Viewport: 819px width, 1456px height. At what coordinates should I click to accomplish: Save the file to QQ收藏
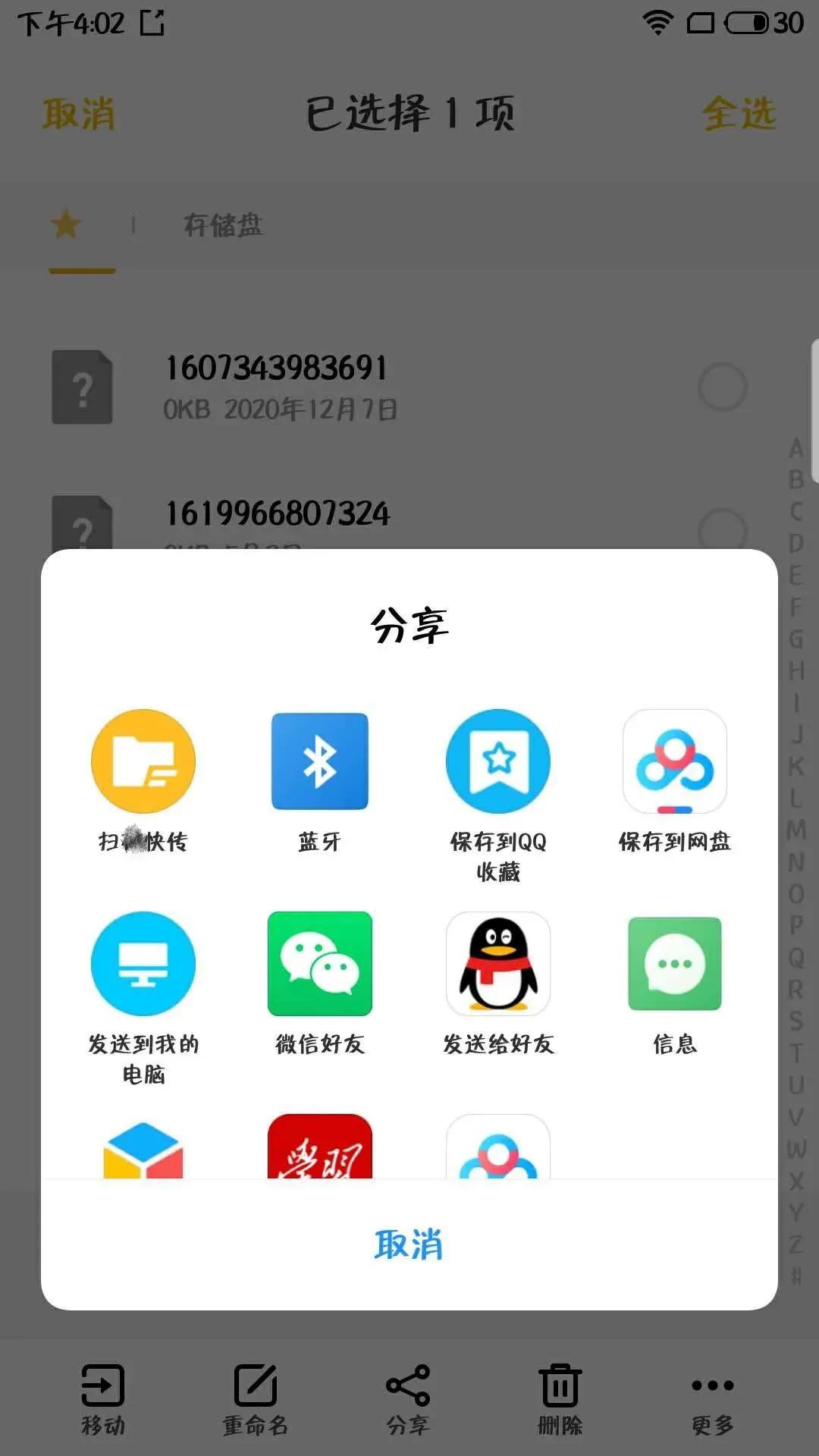point(497,761)
